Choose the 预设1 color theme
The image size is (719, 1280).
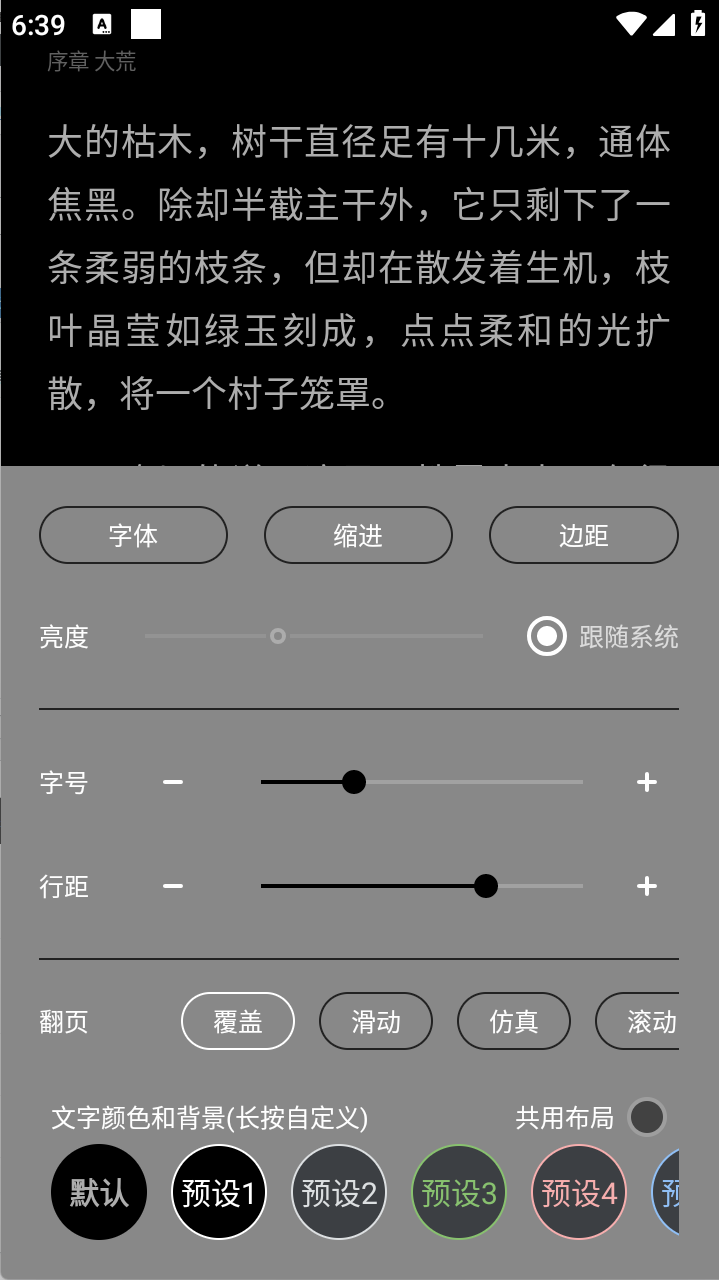219,1192
